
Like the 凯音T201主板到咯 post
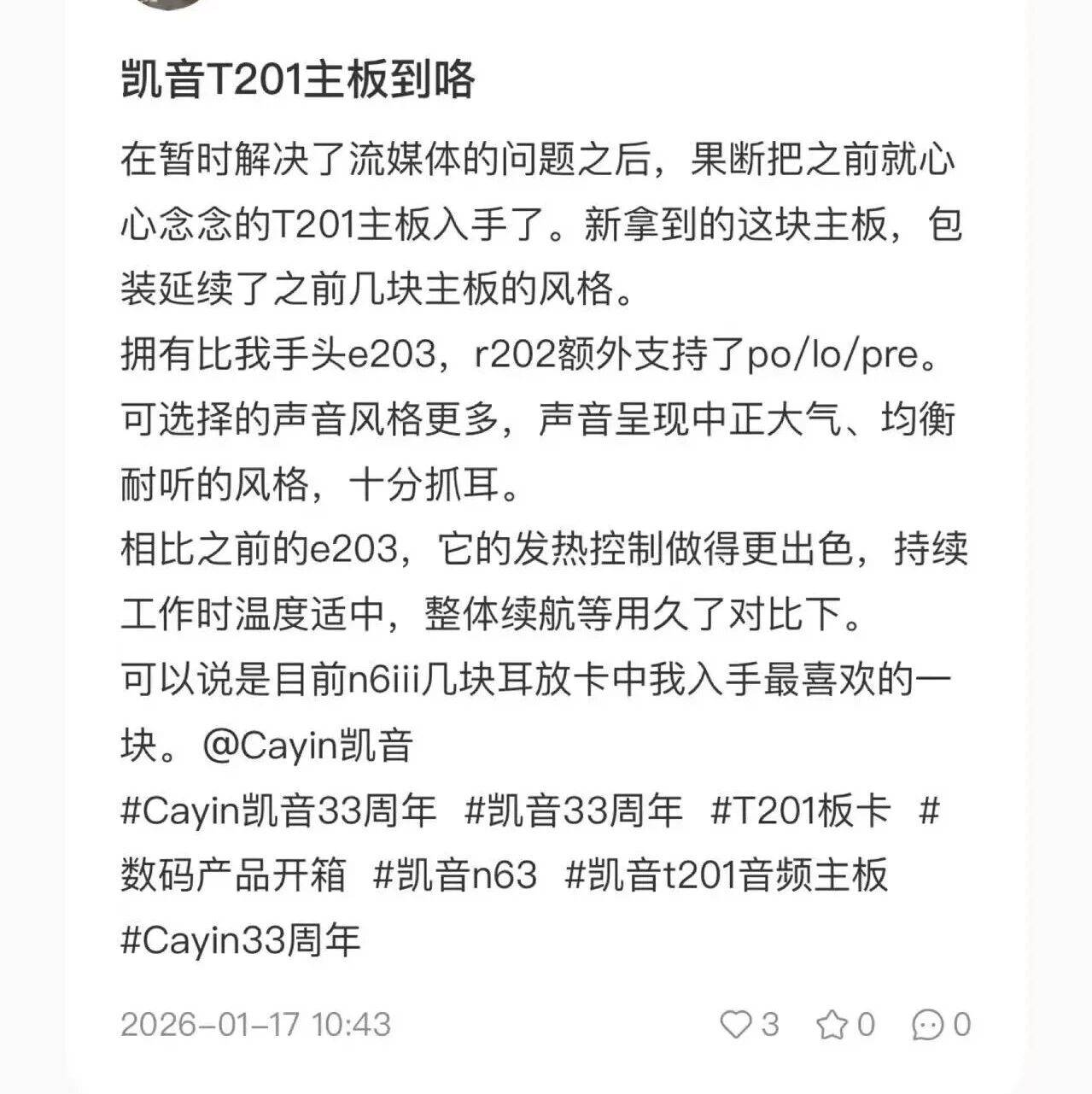point(735,1023)
